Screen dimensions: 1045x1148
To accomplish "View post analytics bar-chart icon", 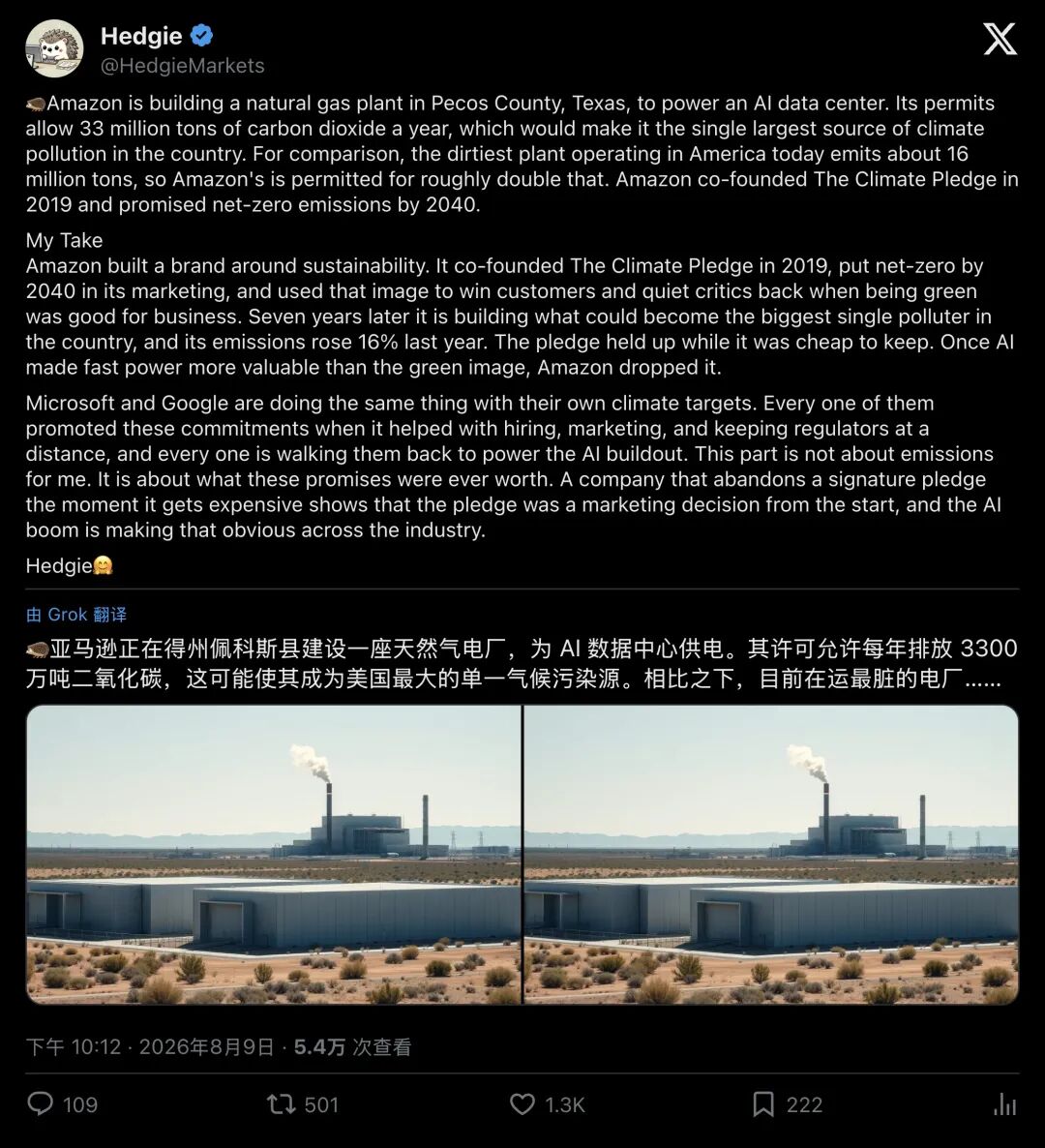I will click(1004, 1103).
